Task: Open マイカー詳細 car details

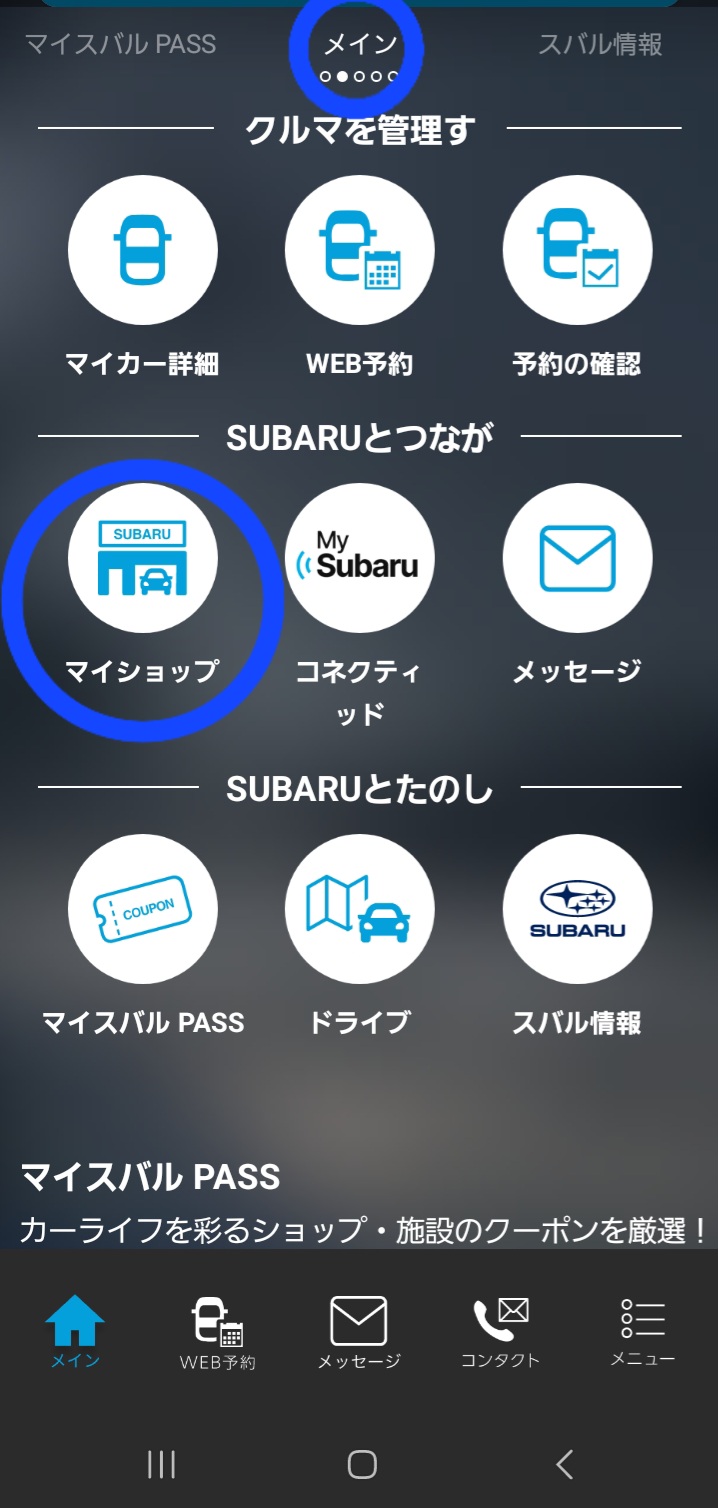Action: pyautogui.click(x=142, y=250)
